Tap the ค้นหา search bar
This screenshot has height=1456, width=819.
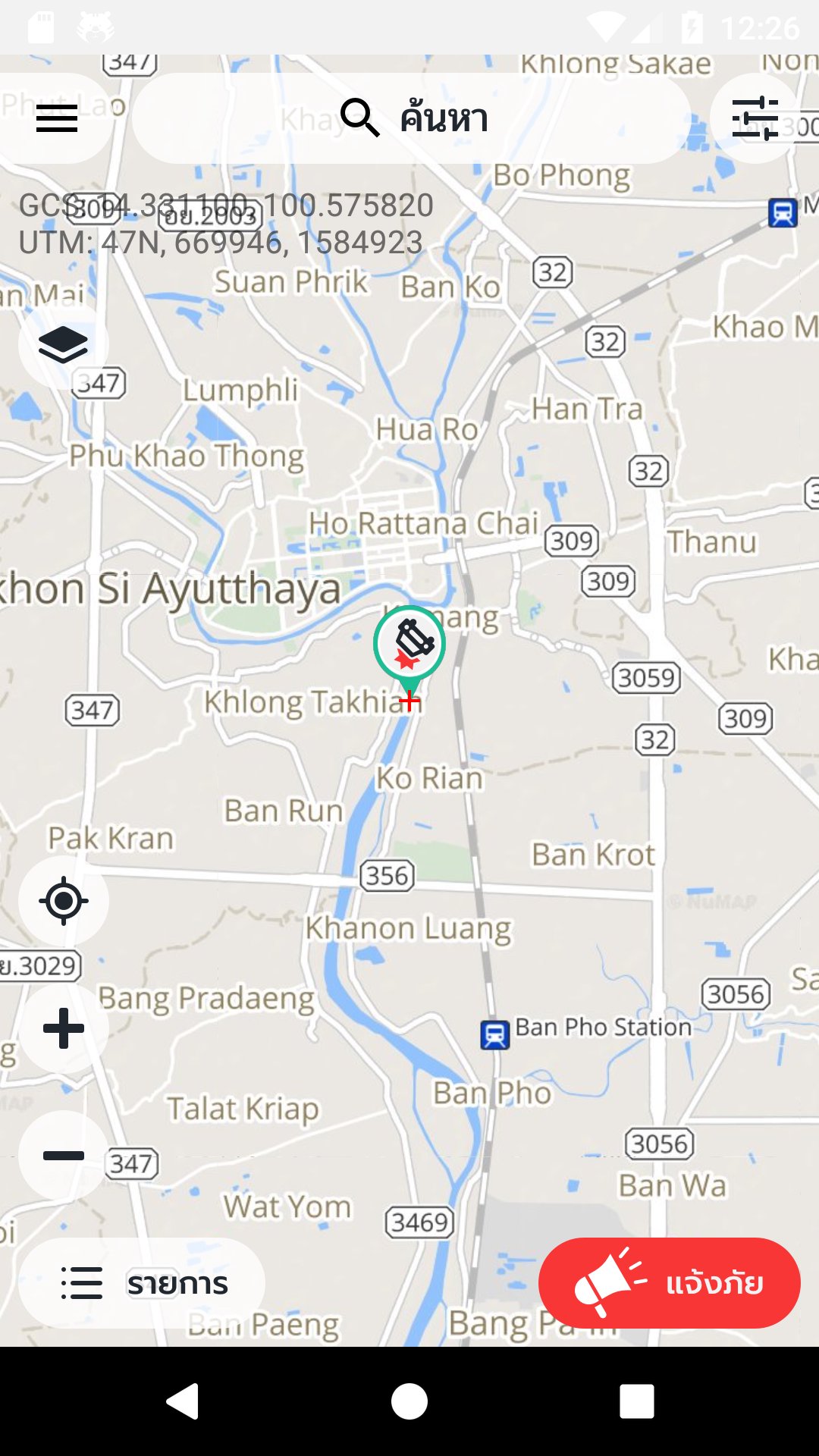[x=413, y=118]
